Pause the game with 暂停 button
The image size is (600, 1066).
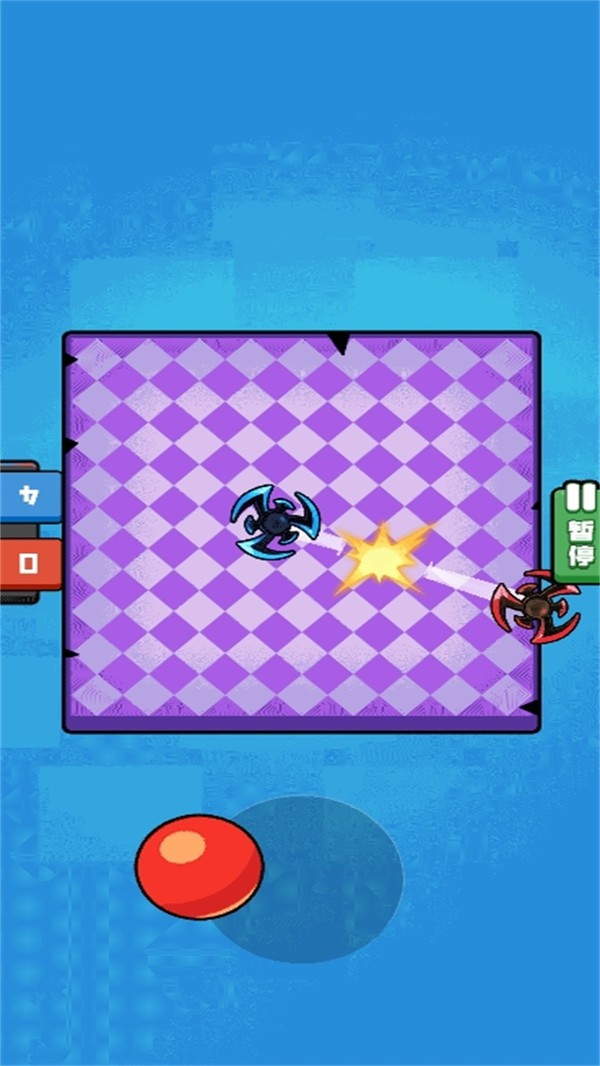pos(577,532)
